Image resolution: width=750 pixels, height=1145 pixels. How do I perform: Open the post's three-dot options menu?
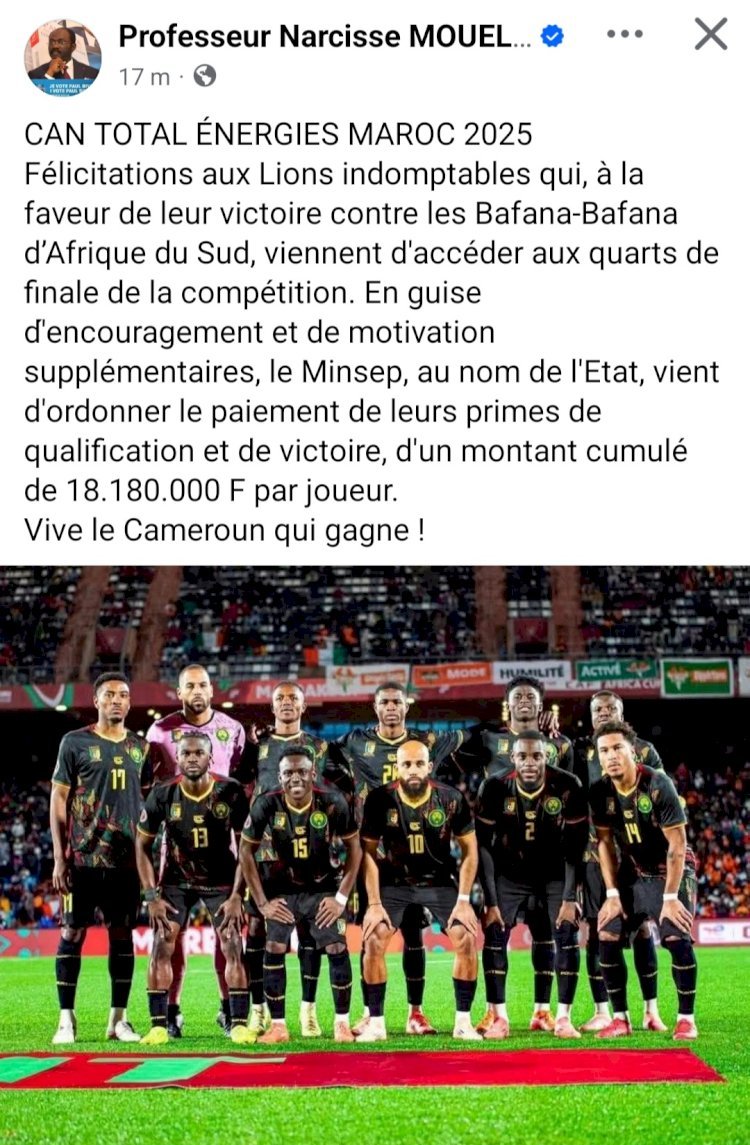(625, 35)
